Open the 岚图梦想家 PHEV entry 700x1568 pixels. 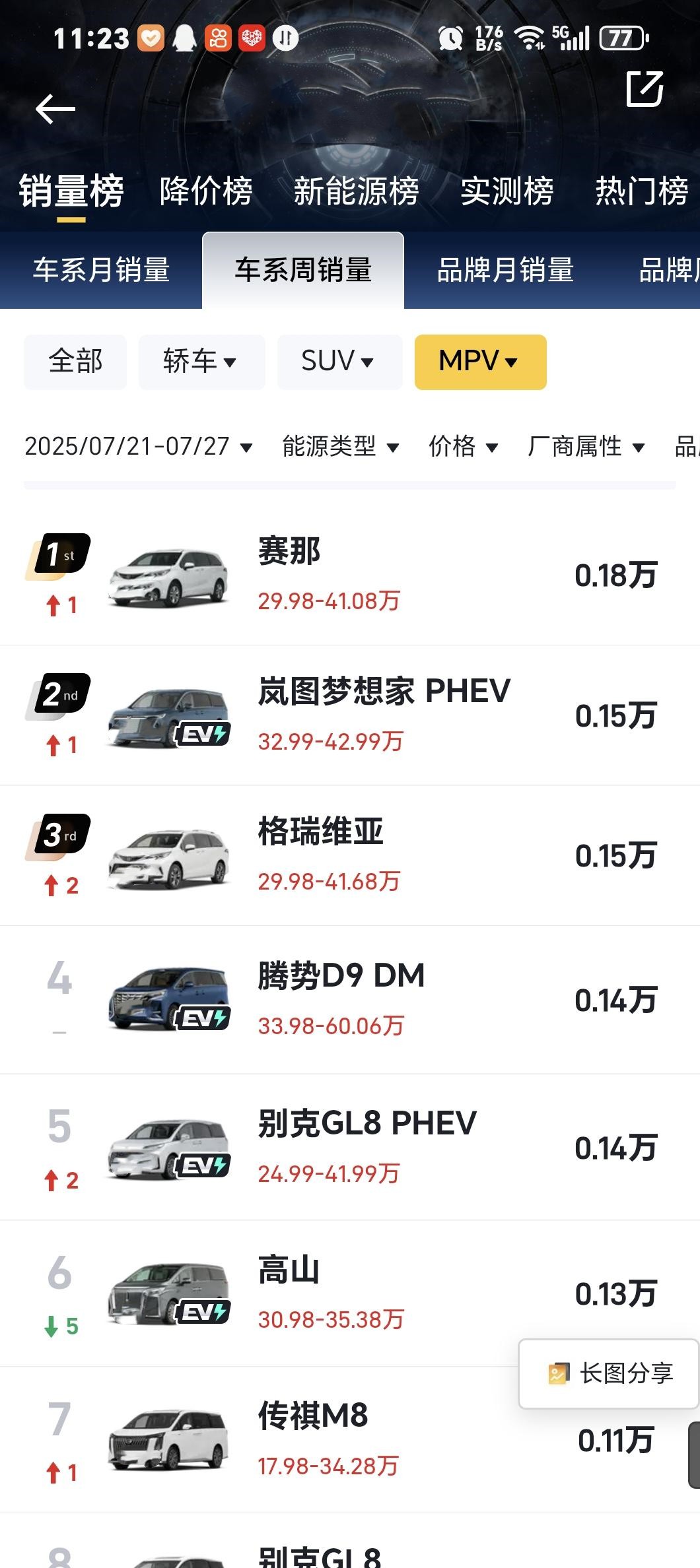tap(350, 716)
